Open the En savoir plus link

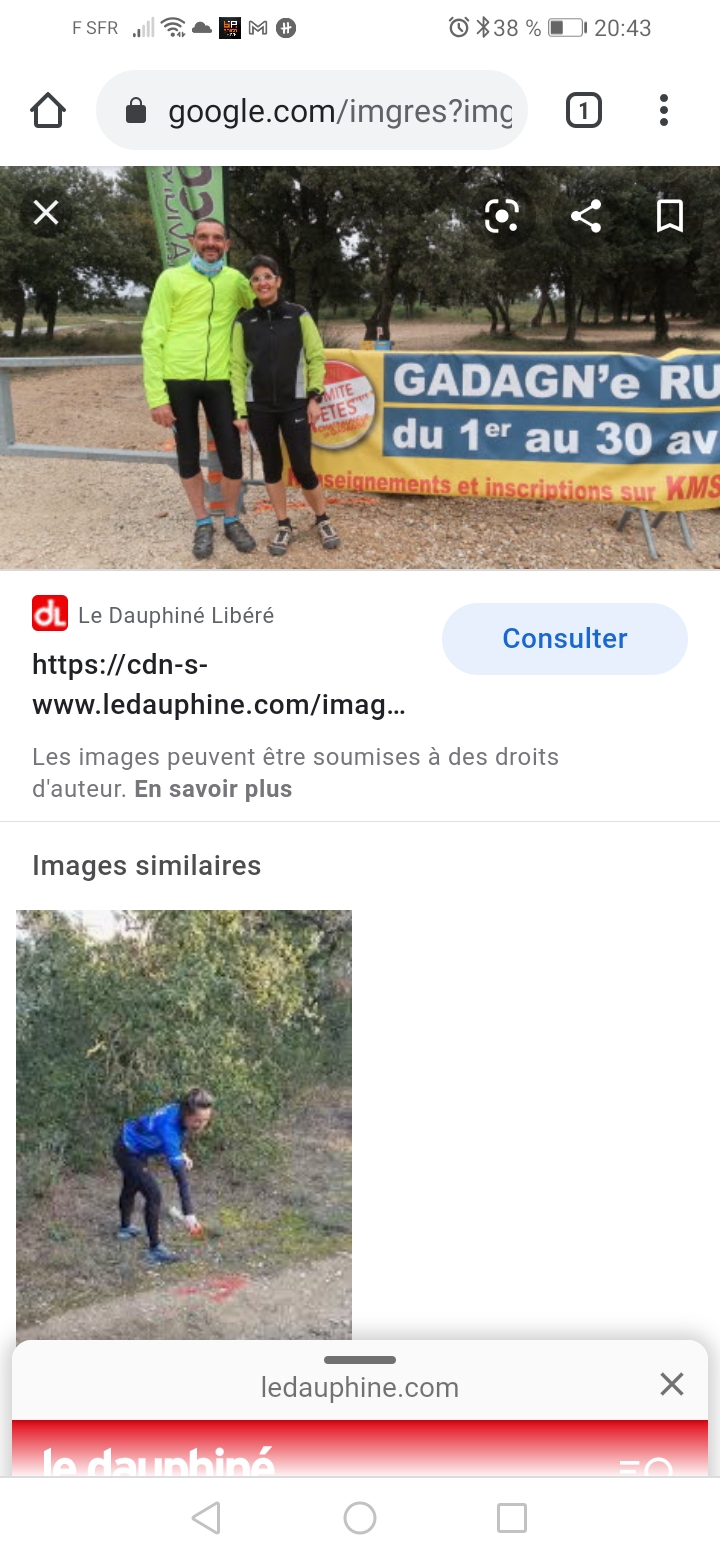pyautogui.click(x=213, y=789)
